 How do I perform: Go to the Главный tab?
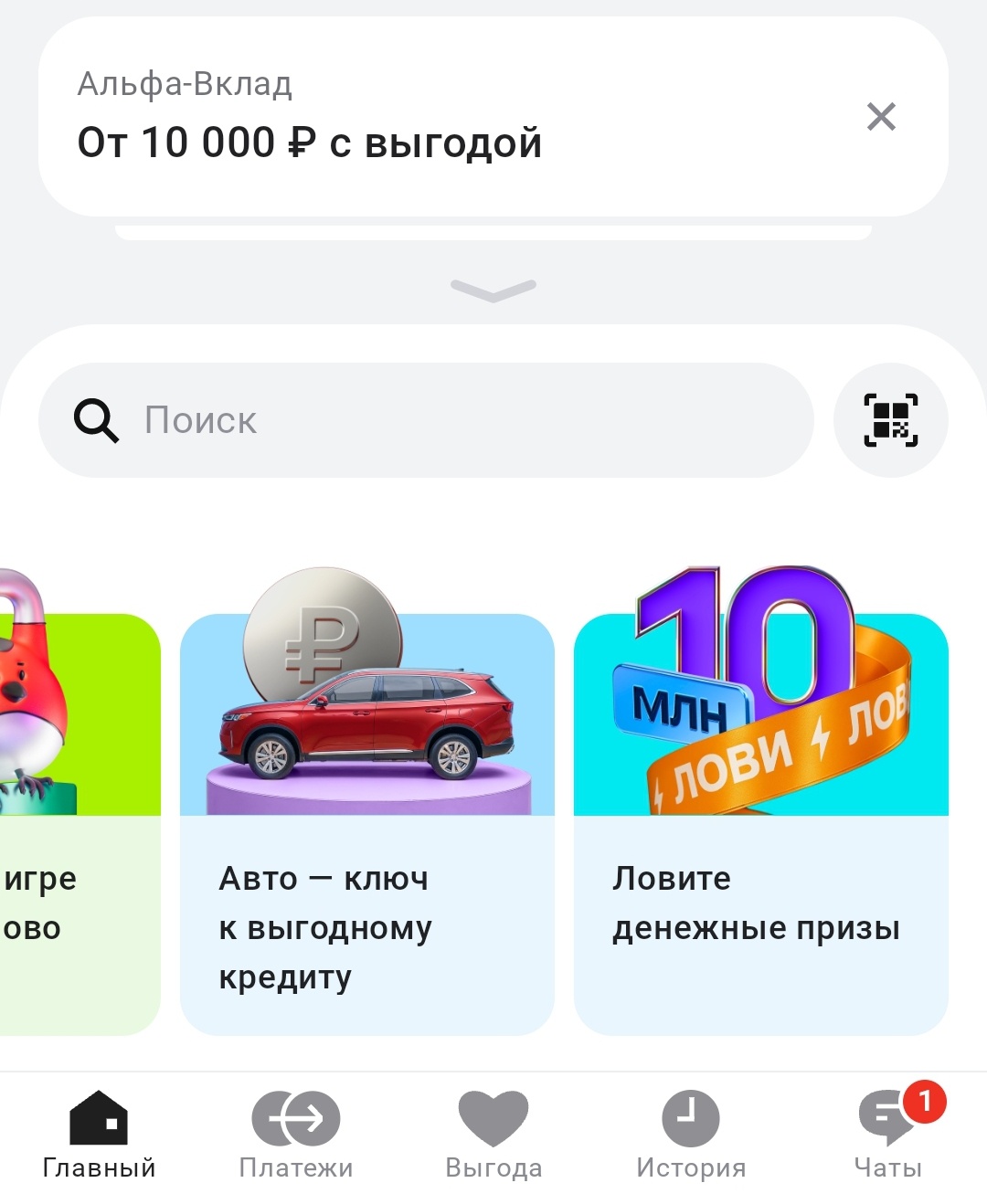(99, 1133)
